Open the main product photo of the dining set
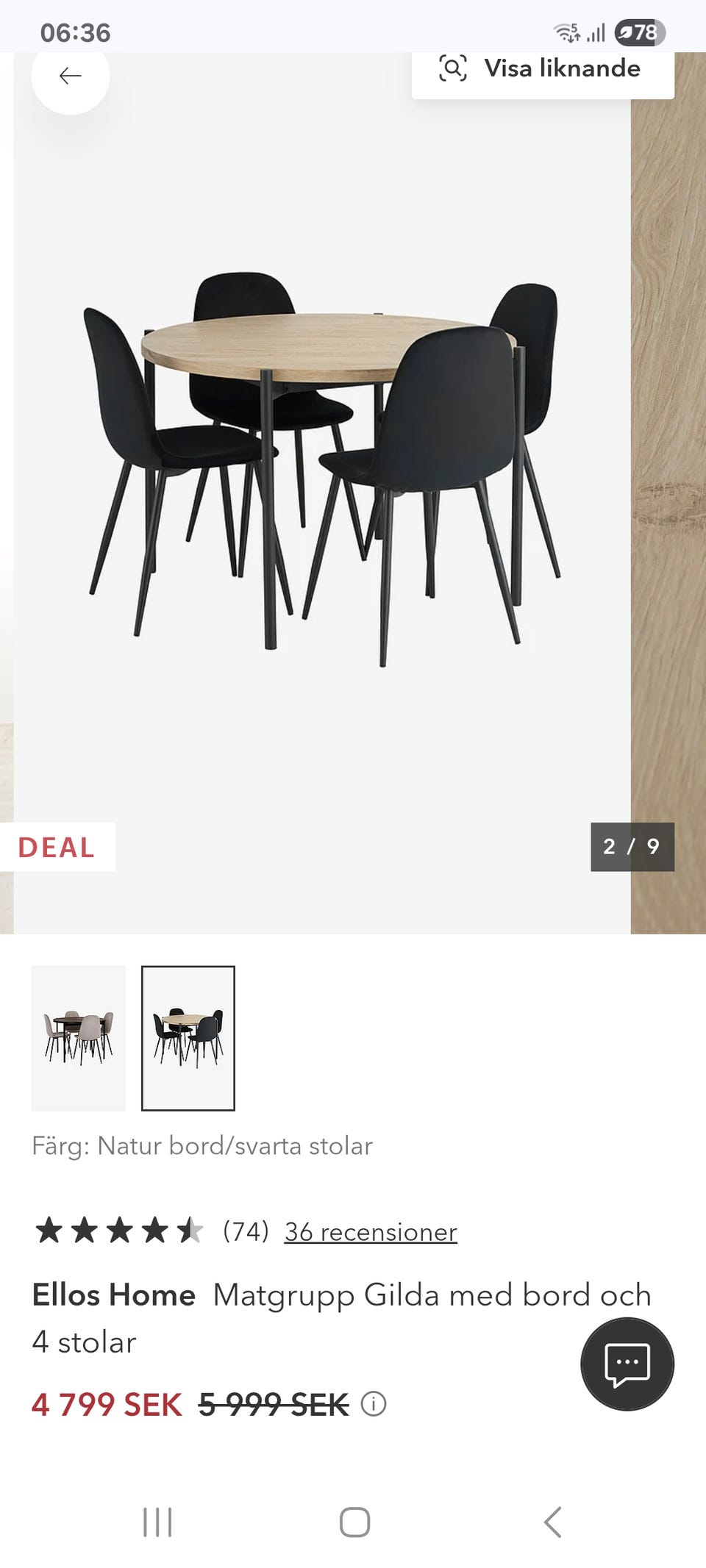706x1568 pixels. (322, 470)
